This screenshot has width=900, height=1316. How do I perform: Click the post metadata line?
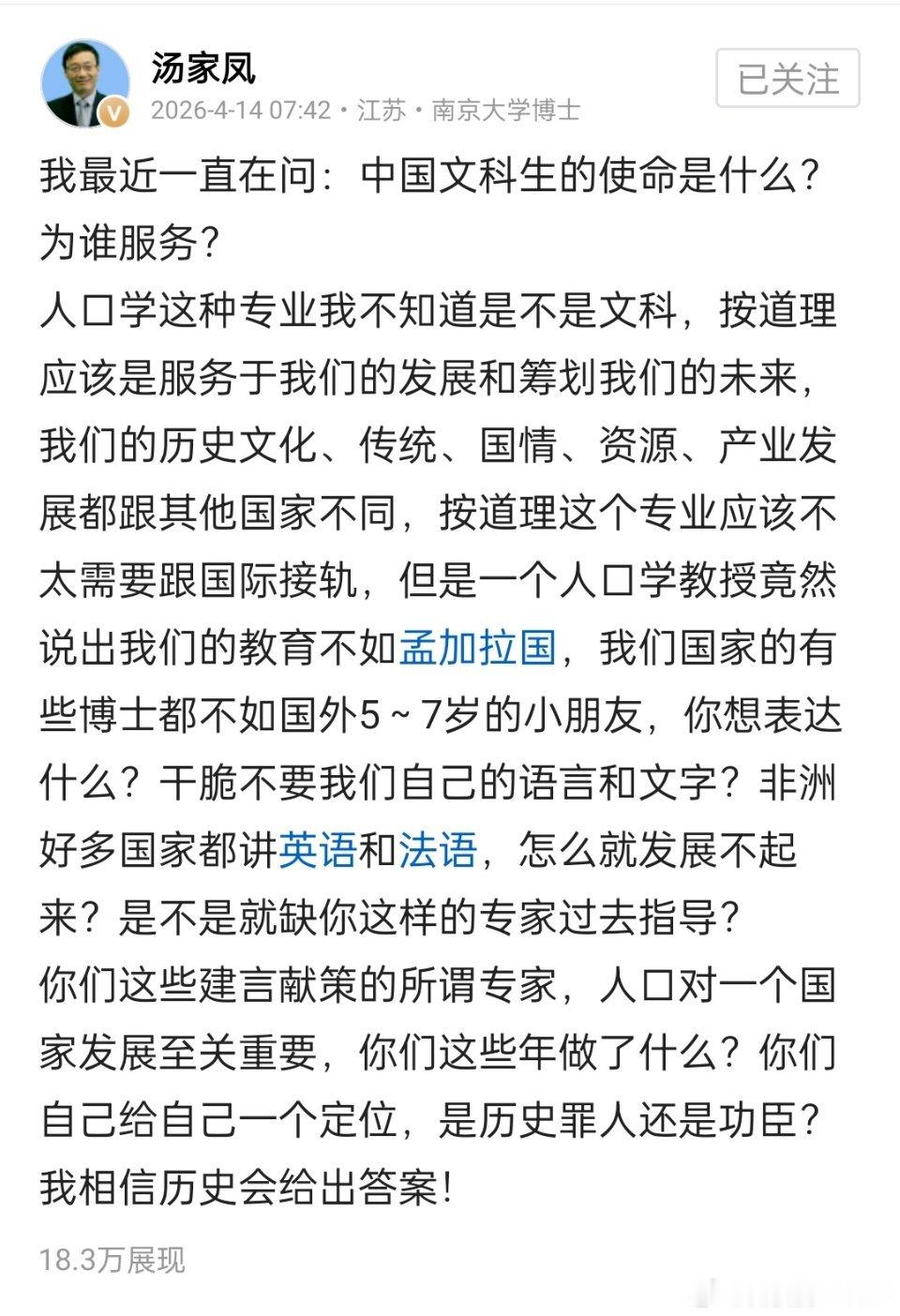(x=366, y=111)
